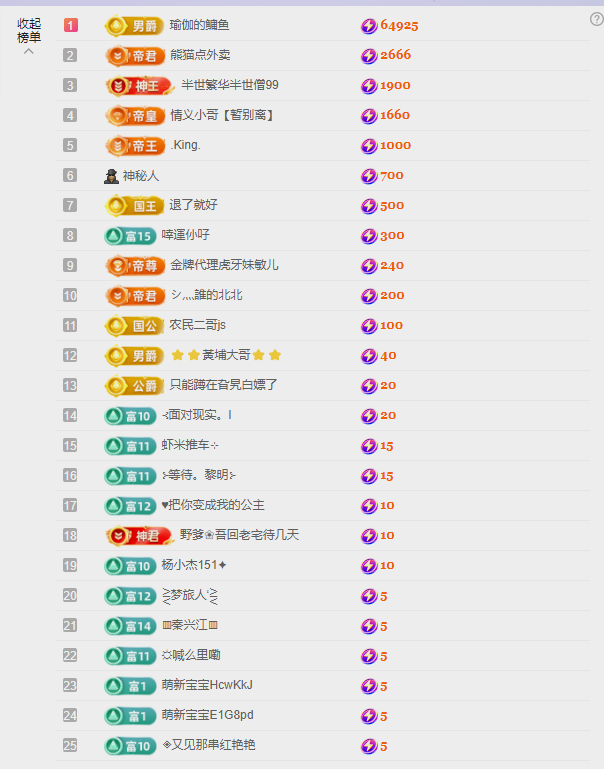Open user 黄埔大哥
The width and height of the screenshot is (604, 769).
click(226, 355)
